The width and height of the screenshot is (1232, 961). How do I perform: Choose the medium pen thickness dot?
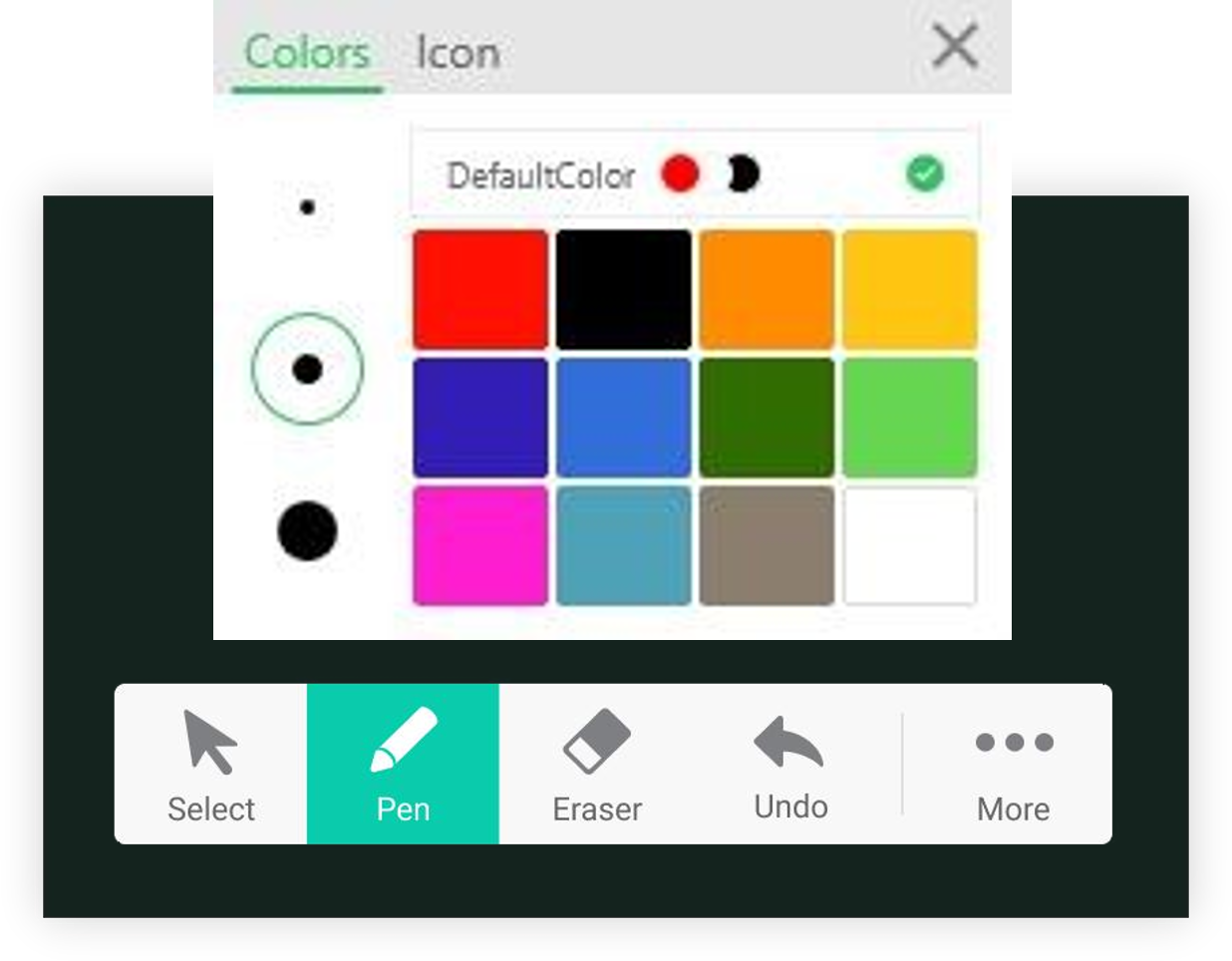[x=307, y=369]
